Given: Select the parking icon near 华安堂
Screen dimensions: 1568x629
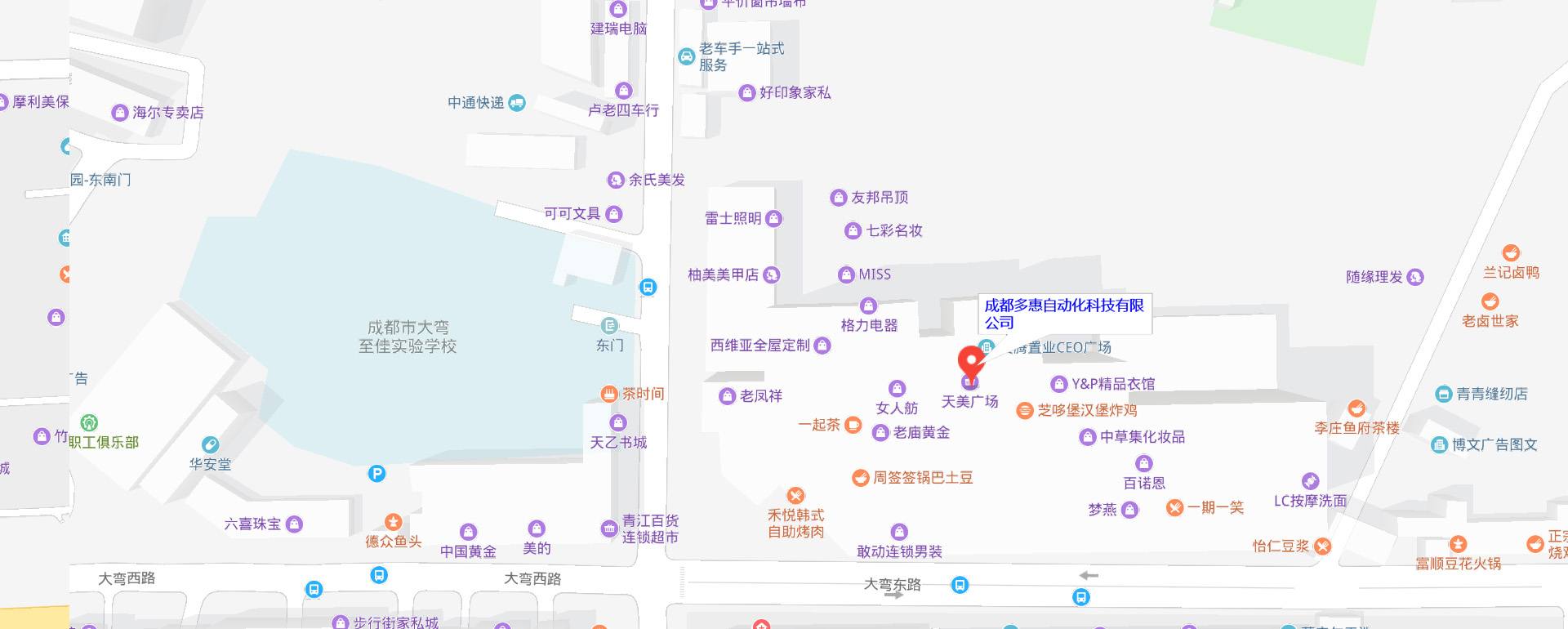Looking at the screenshot, I should coord(376,474).
